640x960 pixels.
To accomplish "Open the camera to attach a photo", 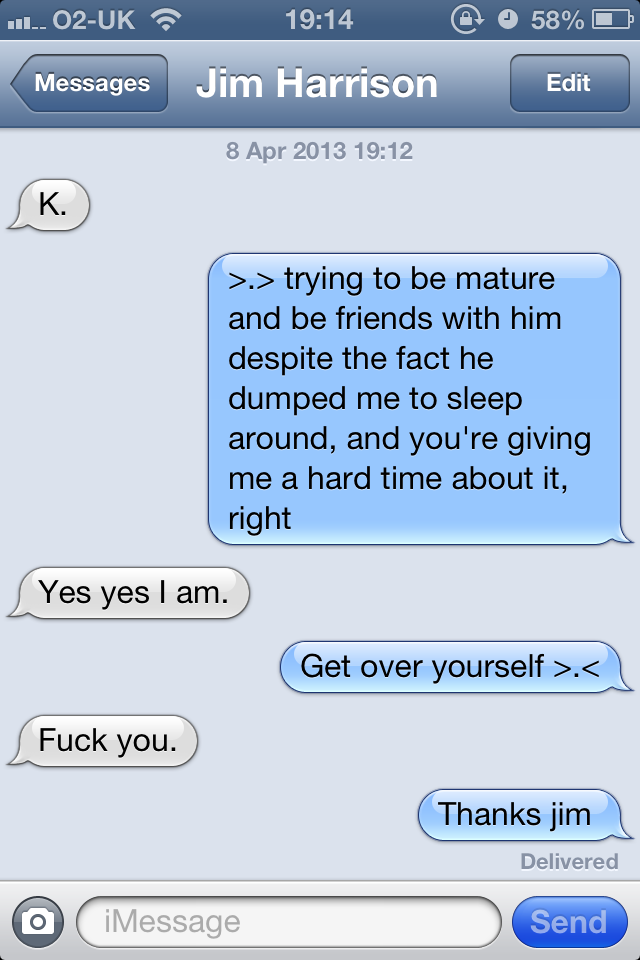I will tap(38, 921).
